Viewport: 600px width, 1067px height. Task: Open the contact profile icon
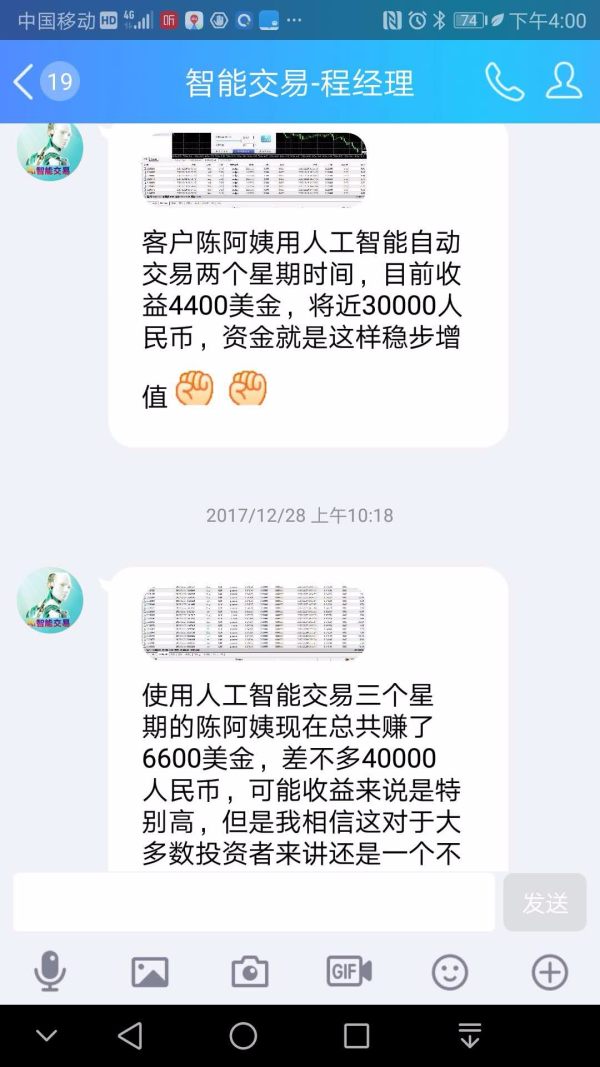coord(564,82)
